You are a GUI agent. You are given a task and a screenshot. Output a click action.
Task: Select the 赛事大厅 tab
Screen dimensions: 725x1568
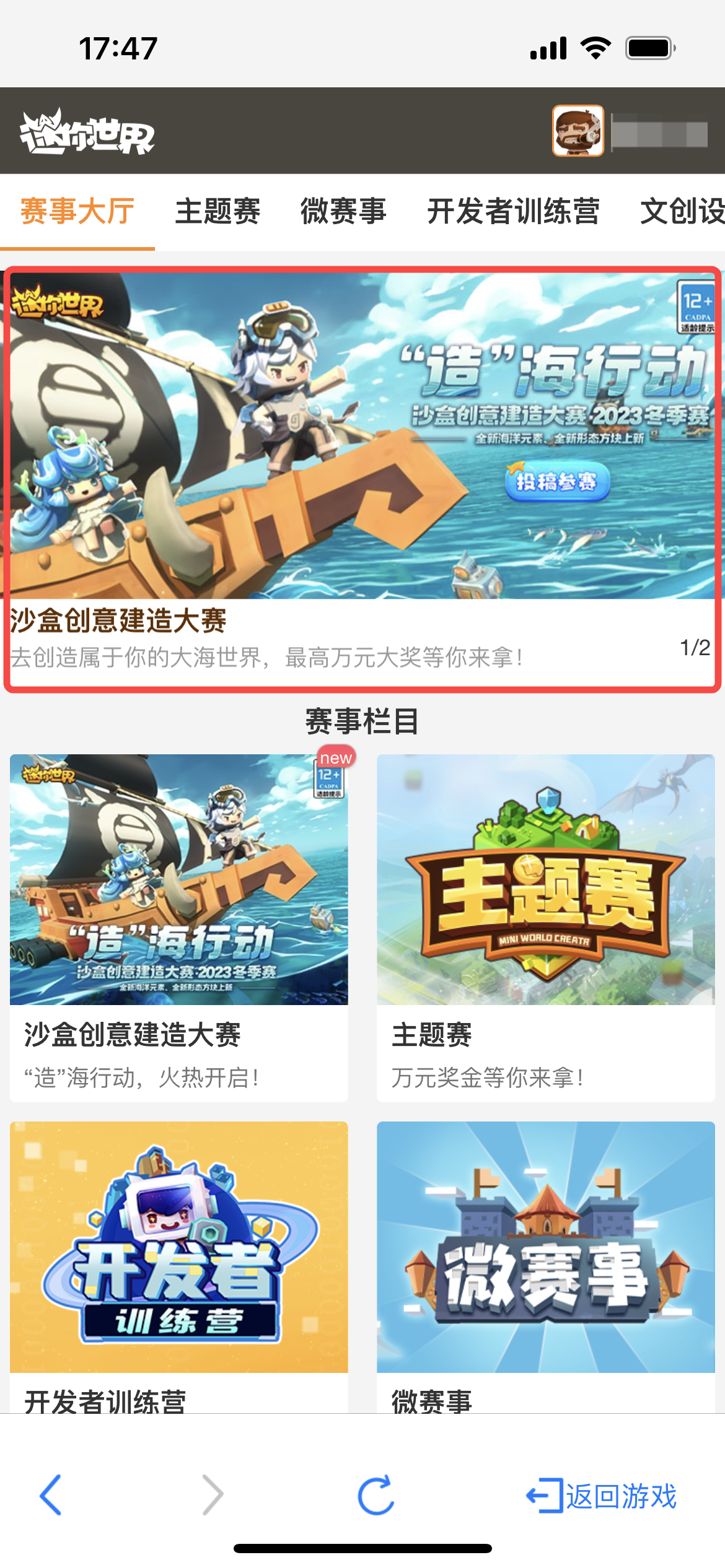(x=77, y=212)
